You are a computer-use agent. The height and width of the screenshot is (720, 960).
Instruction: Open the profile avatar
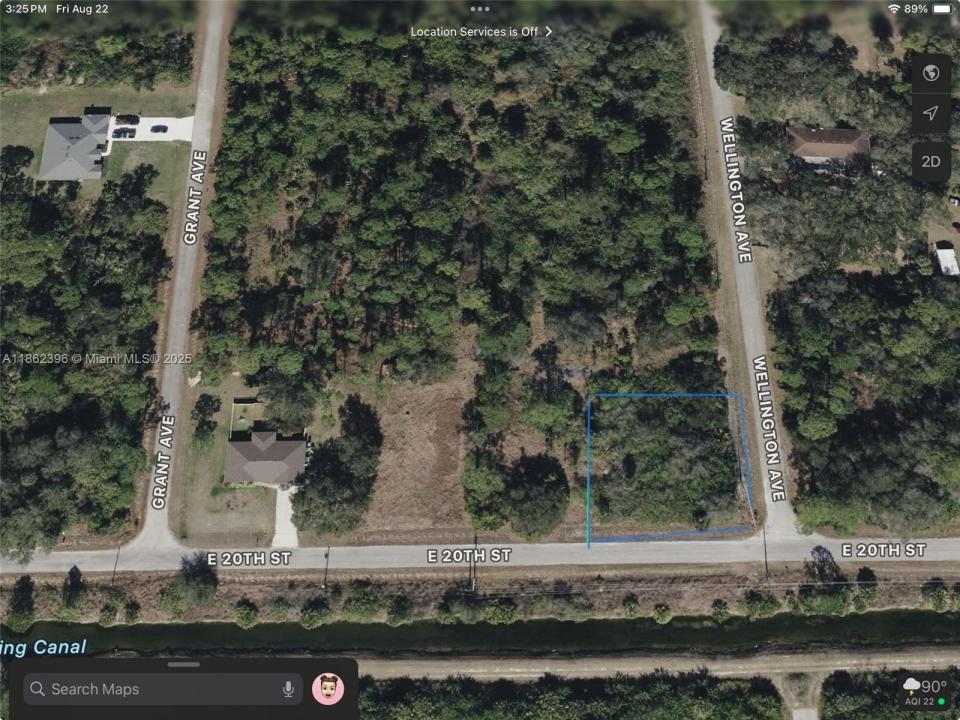coord(328,688)
